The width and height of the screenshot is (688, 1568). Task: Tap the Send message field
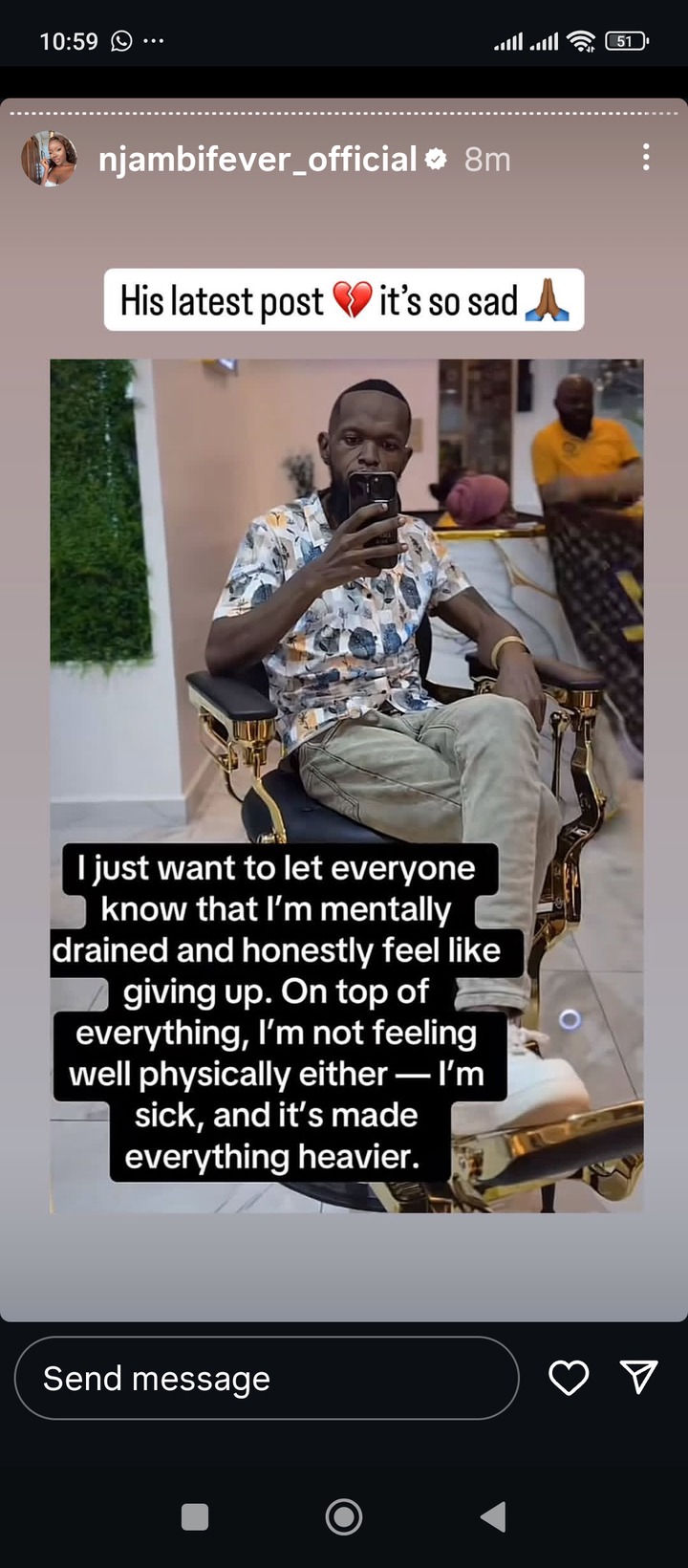tap(267, 1378)
